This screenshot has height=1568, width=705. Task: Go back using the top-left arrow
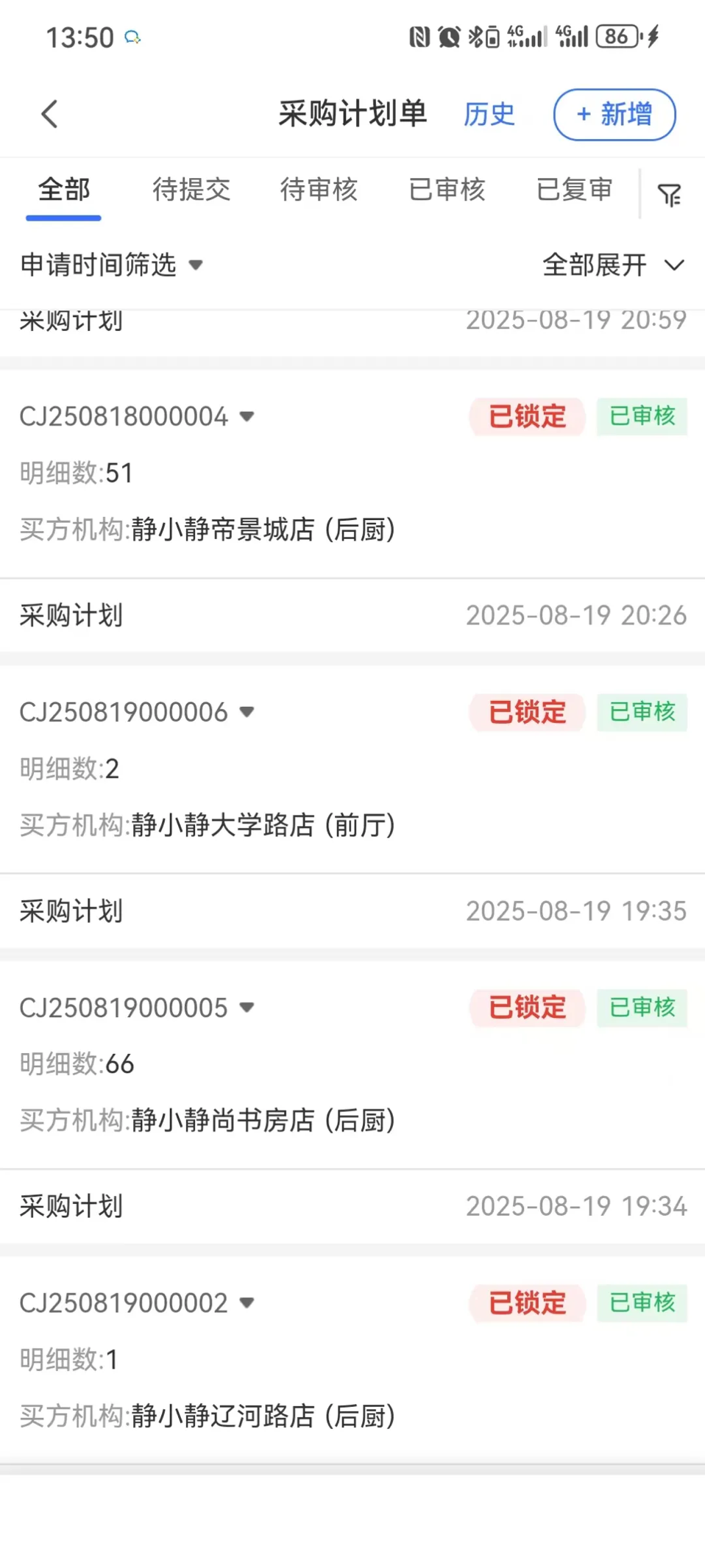(x=49, y=114)
